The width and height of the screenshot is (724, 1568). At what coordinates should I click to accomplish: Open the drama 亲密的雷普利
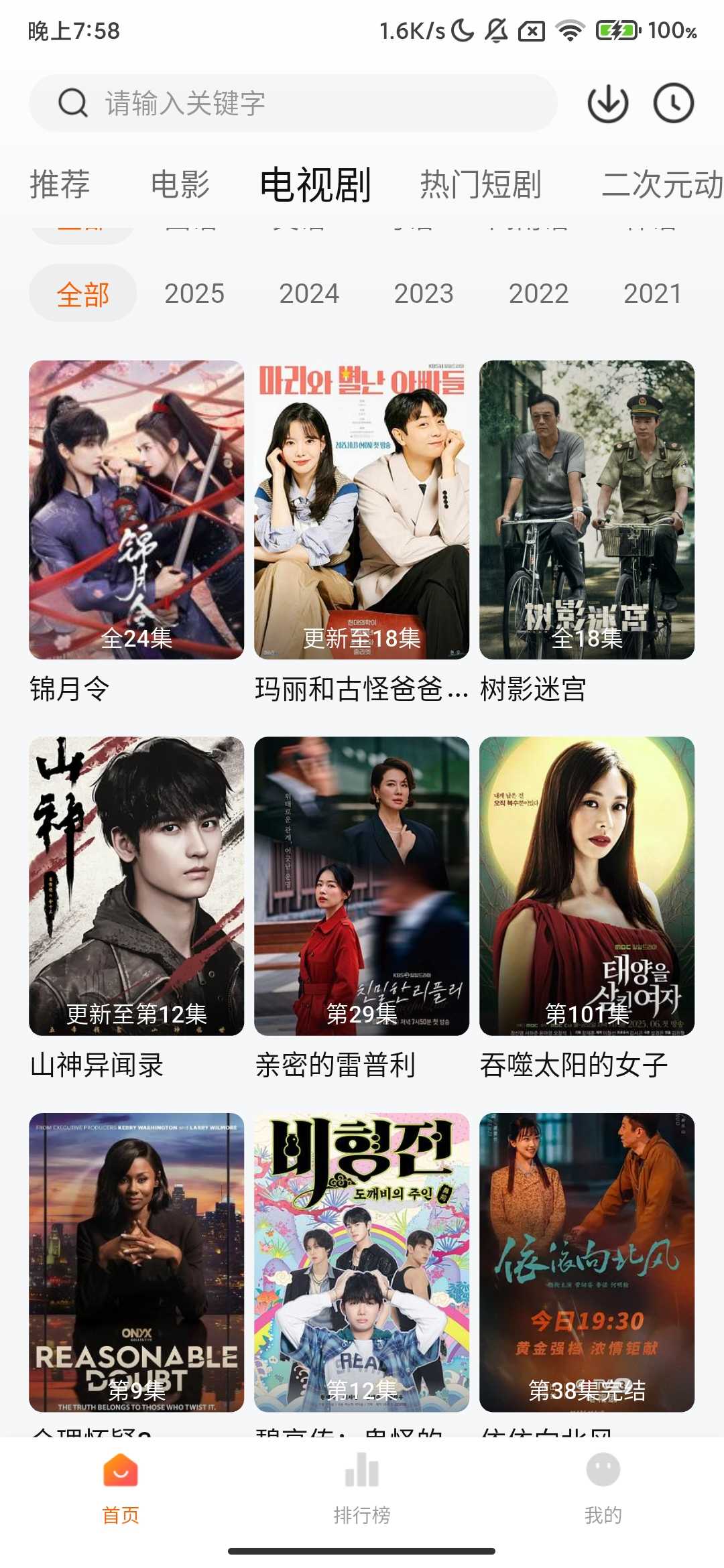pos(361,886)
